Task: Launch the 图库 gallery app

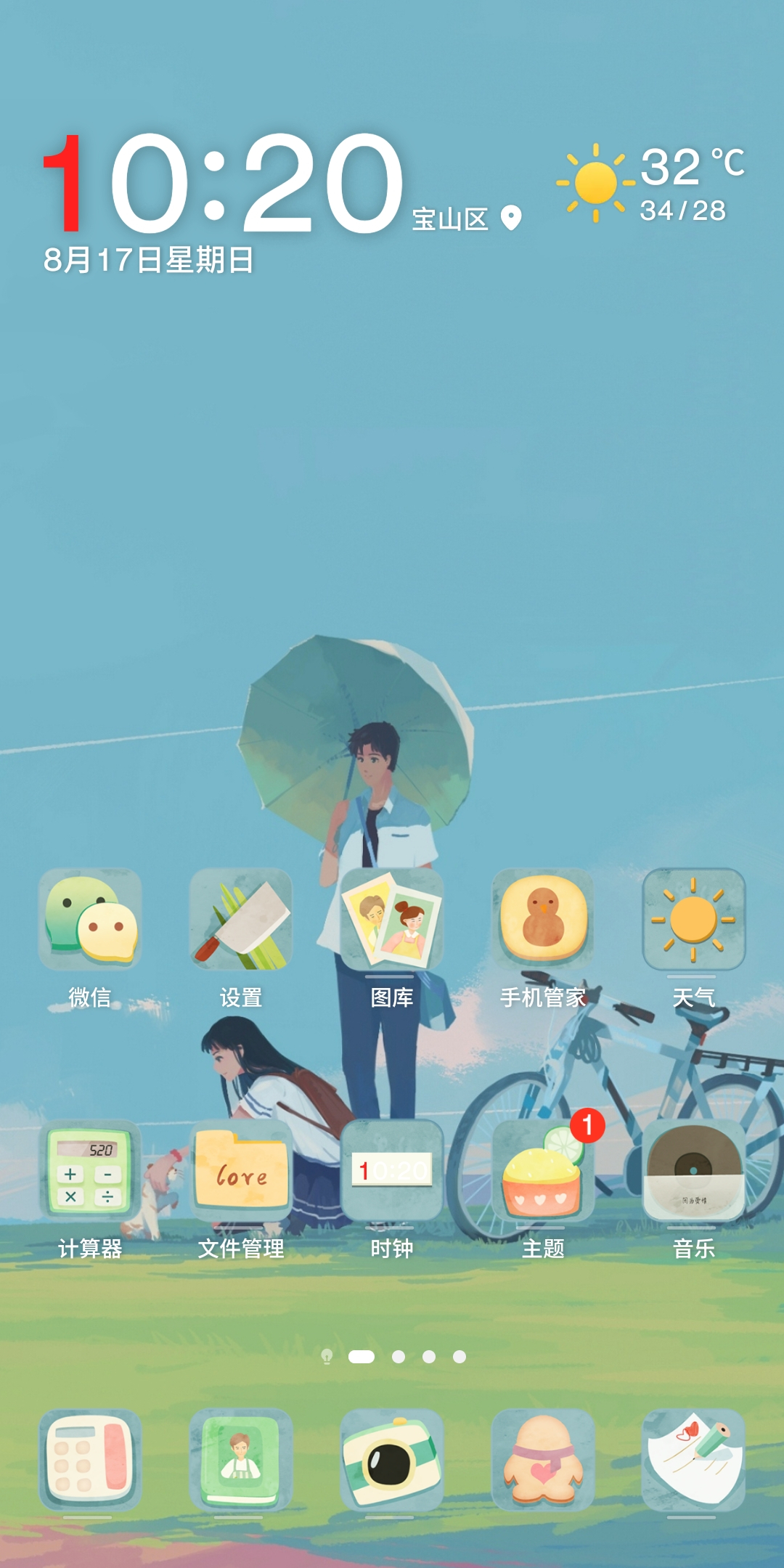Action: pyautogui.click(x=392, y=920)
